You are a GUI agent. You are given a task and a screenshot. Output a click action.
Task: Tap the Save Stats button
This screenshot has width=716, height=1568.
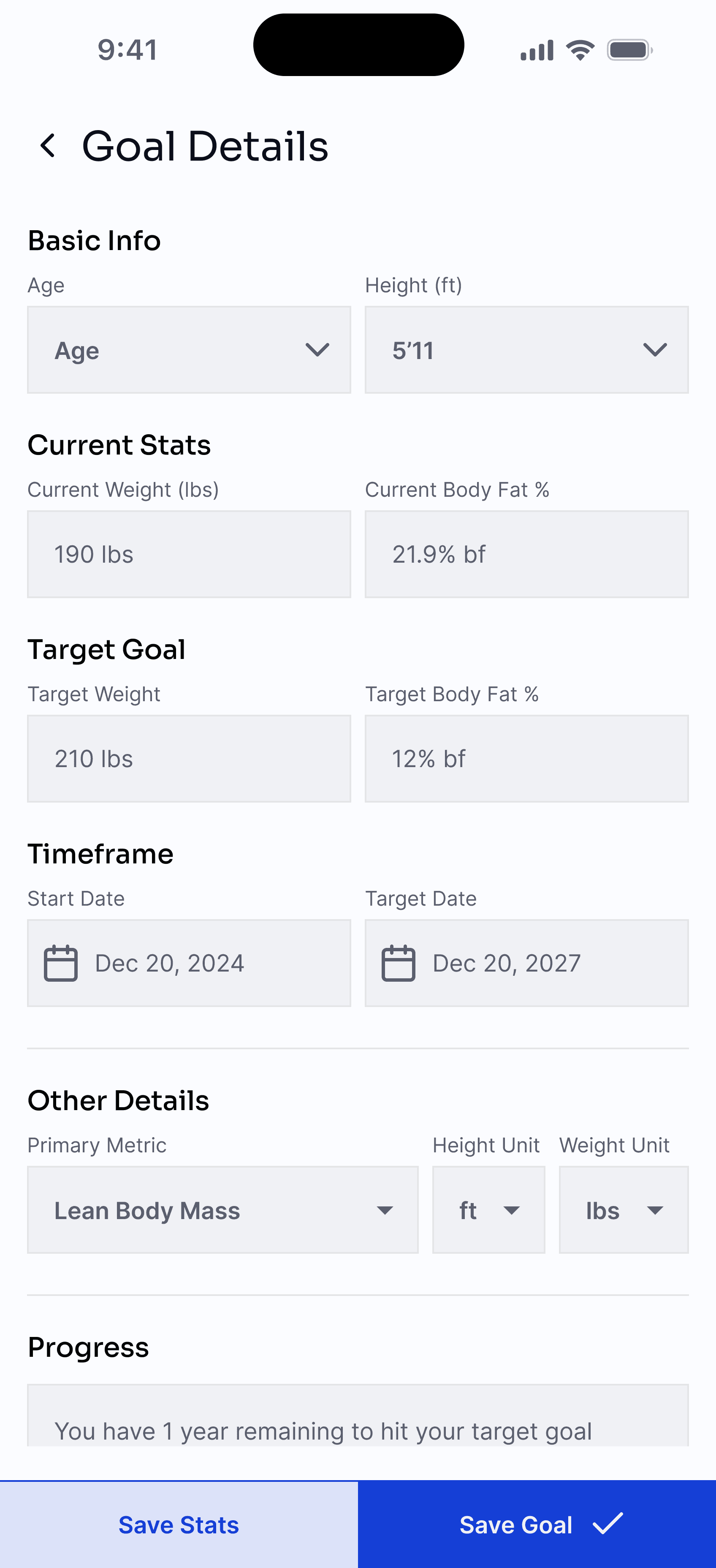coord(179,1525)
